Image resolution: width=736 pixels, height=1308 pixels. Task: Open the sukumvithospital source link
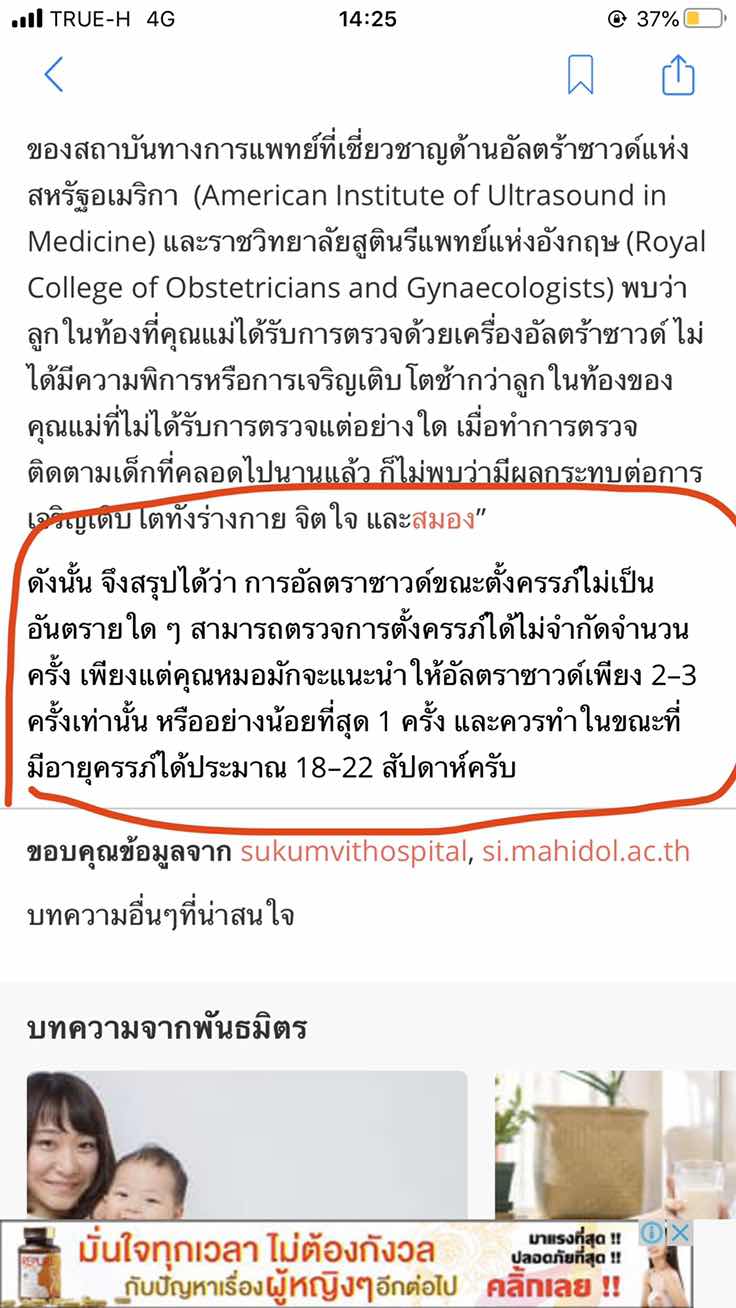tap(354, 852)
